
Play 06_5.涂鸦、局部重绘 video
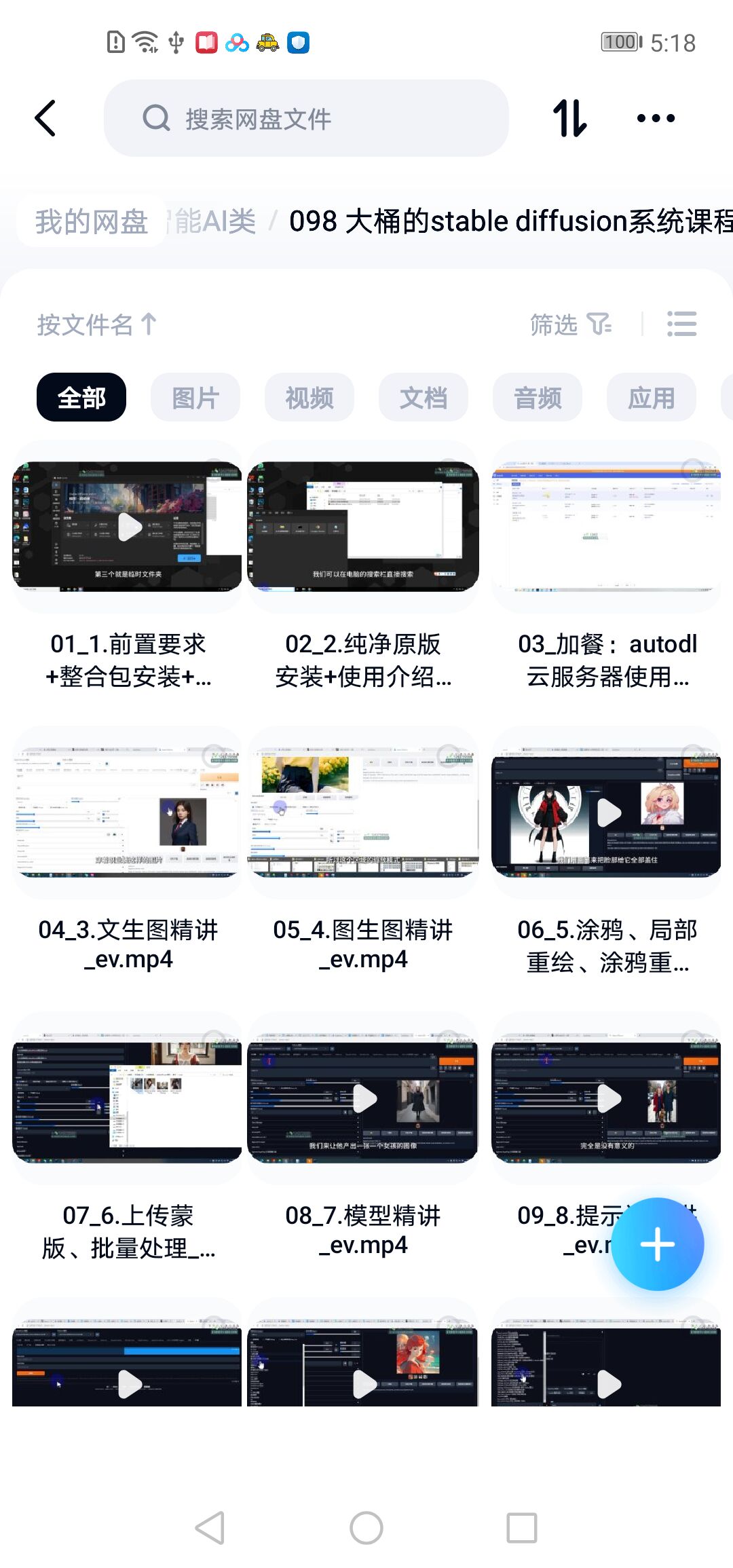tap(607, 813)
